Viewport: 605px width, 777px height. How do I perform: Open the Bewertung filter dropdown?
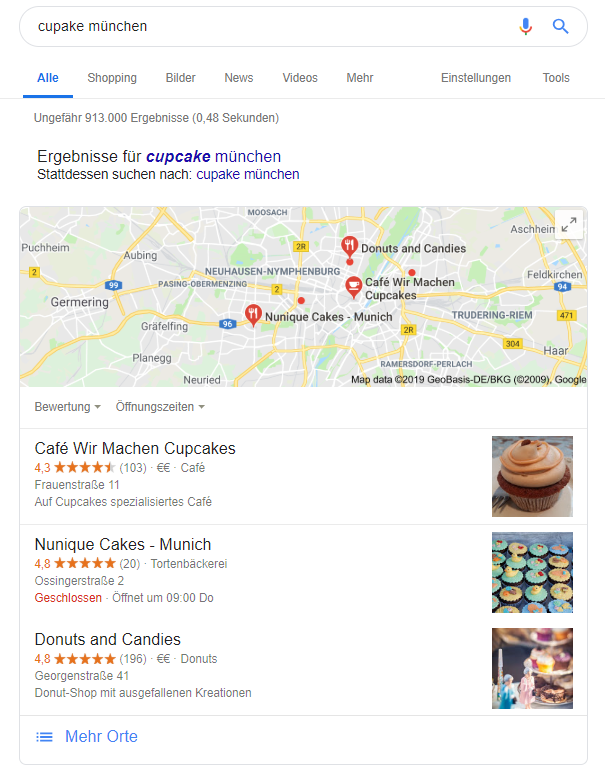68,407
